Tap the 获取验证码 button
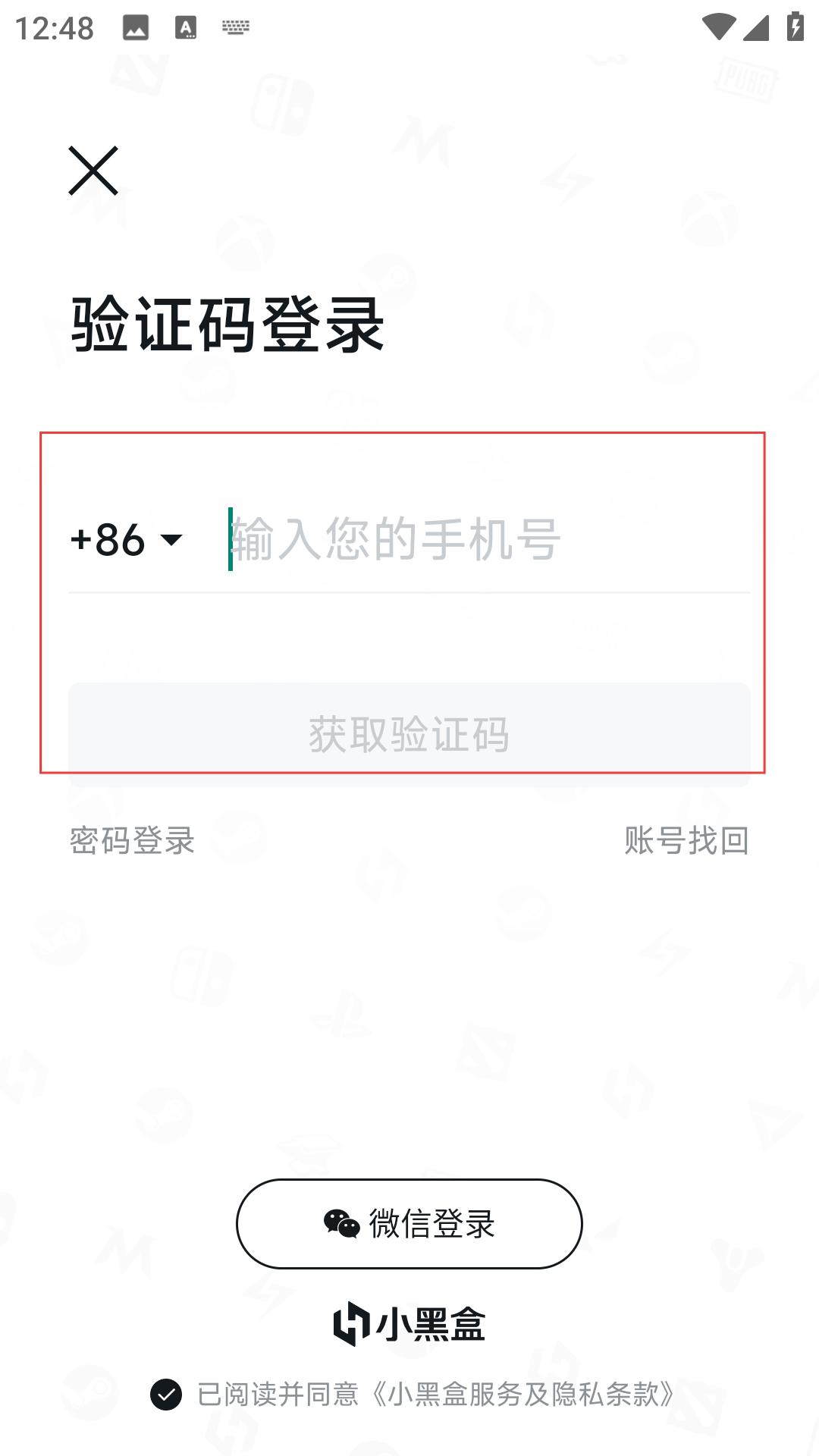This screenshot has width=819, height=1456. tap(409, 734)
